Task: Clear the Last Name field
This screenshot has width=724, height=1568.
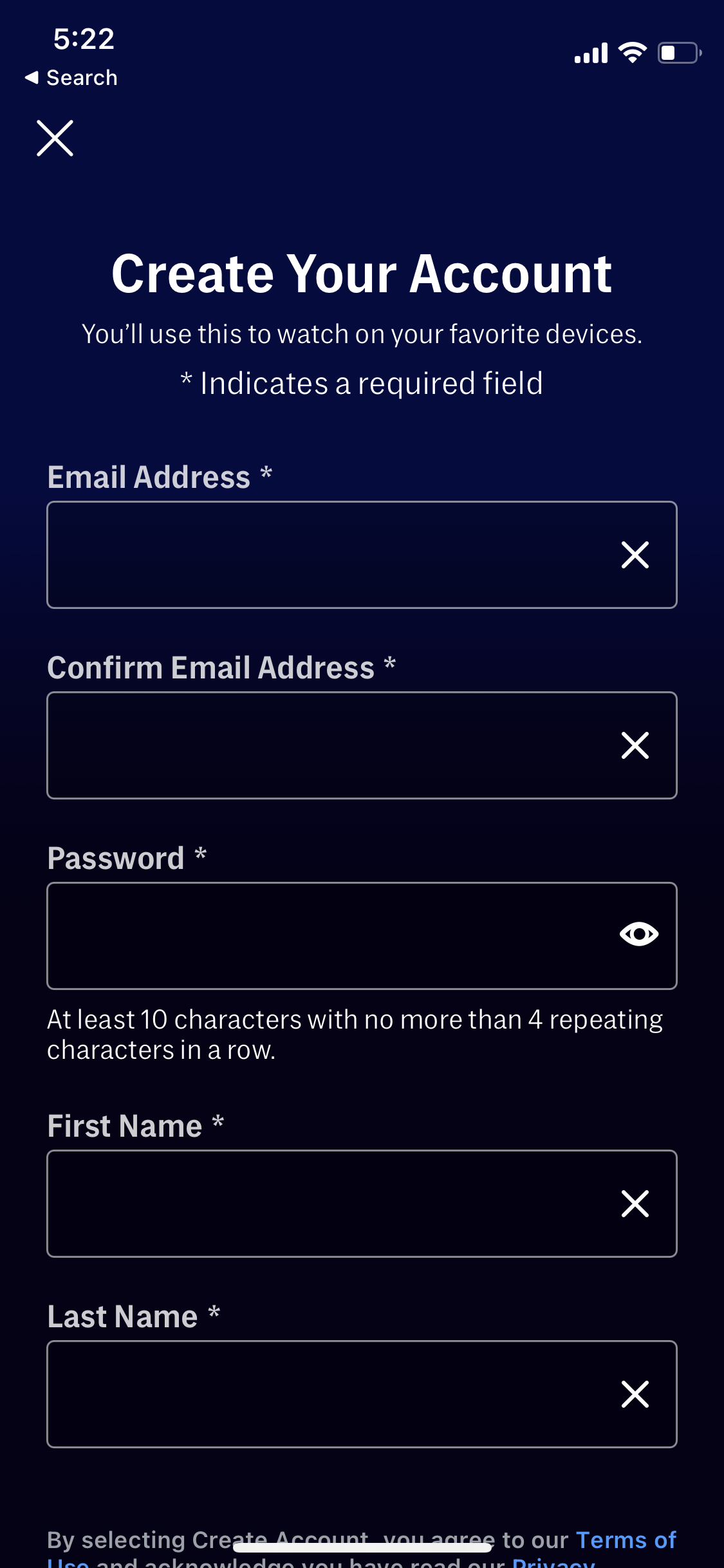Action: (635, 1394)
